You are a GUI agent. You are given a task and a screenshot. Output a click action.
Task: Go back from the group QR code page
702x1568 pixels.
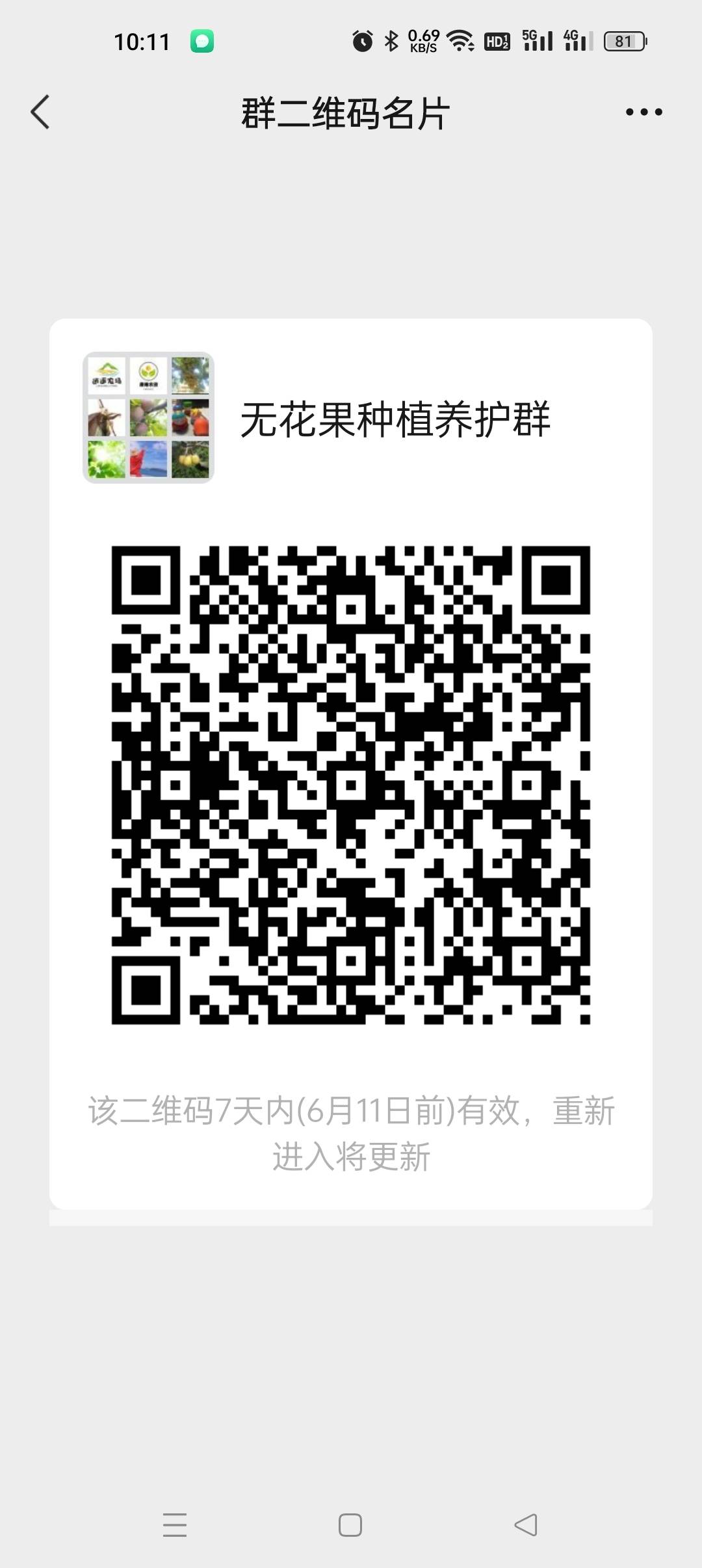[x=40, y=112]
